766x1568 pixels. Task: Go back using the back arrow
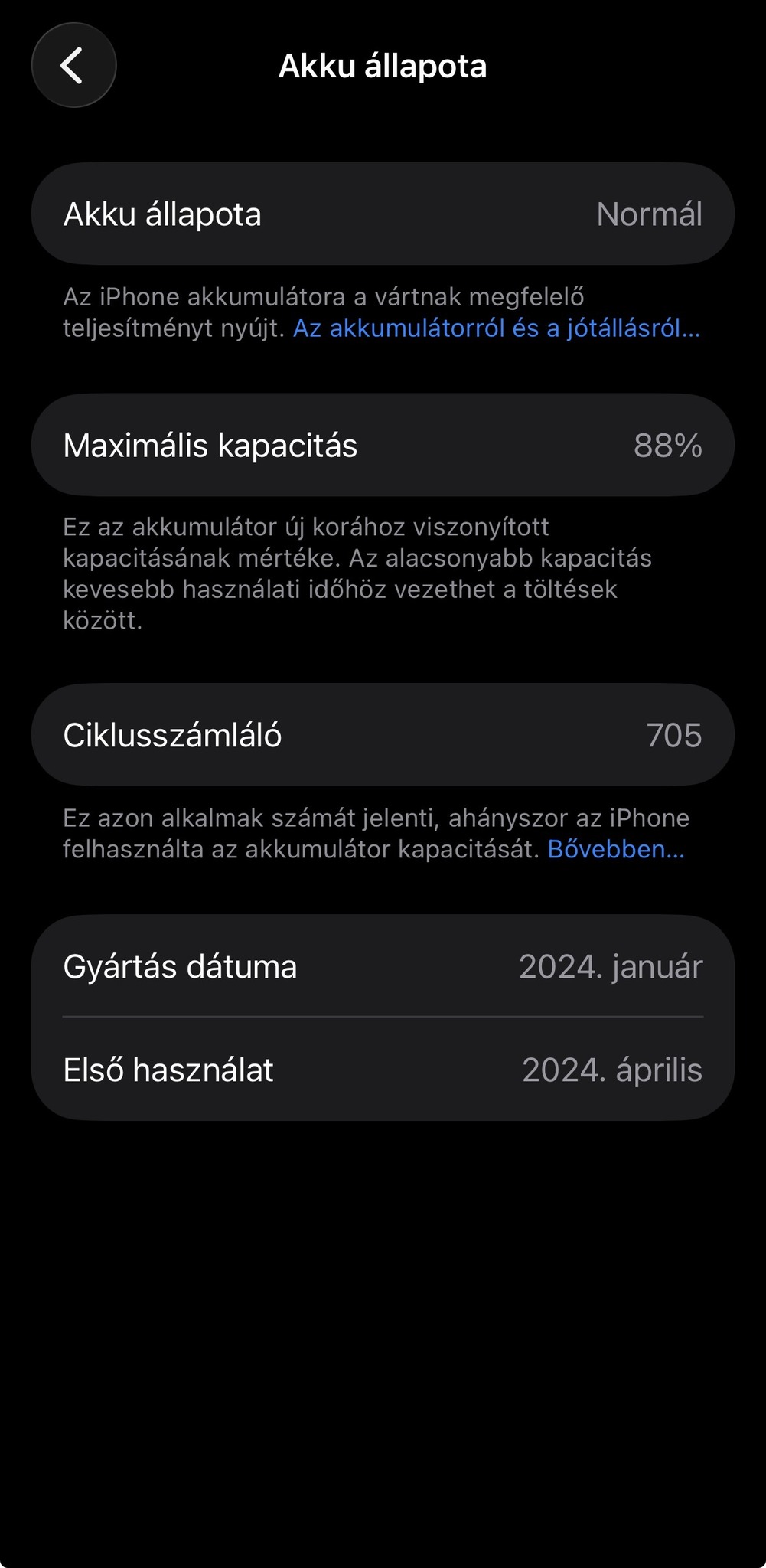pyautogui.click(x=73, y=66)
